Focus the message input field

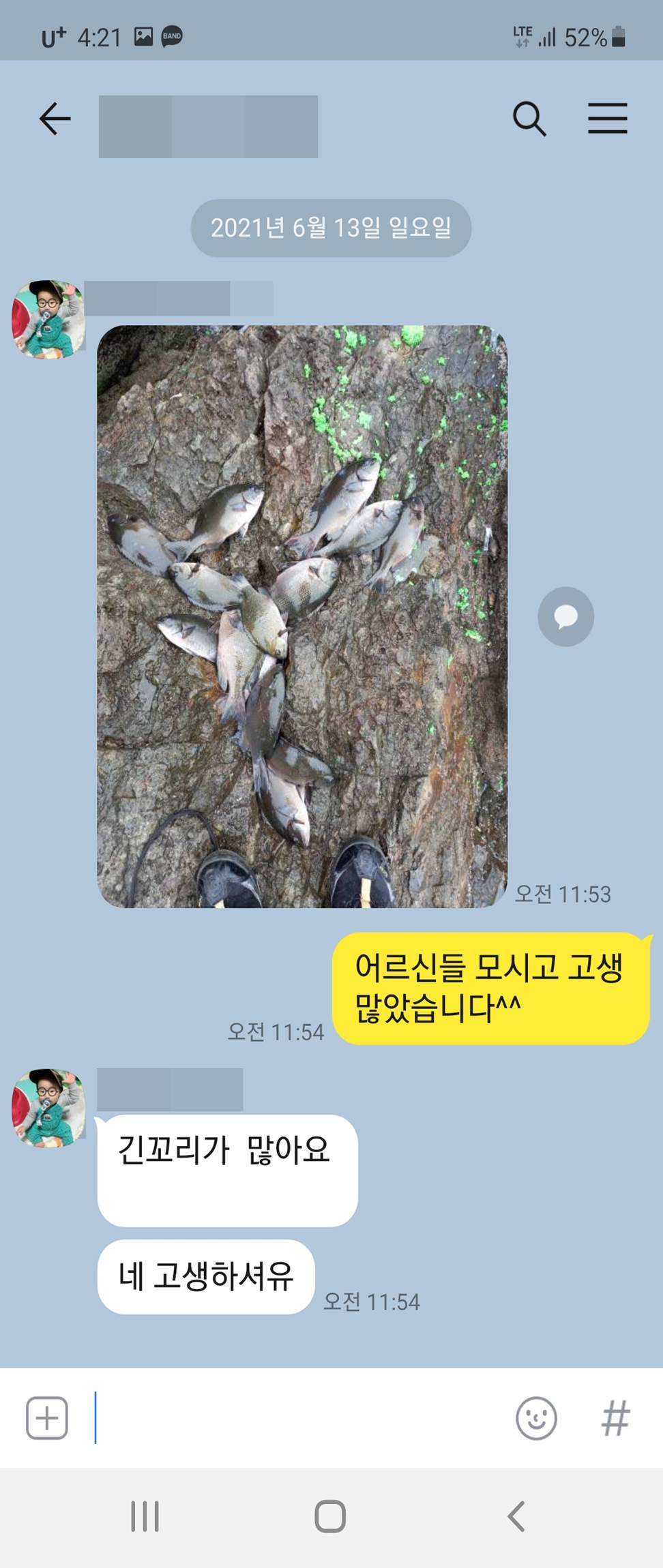[300, 1418]
